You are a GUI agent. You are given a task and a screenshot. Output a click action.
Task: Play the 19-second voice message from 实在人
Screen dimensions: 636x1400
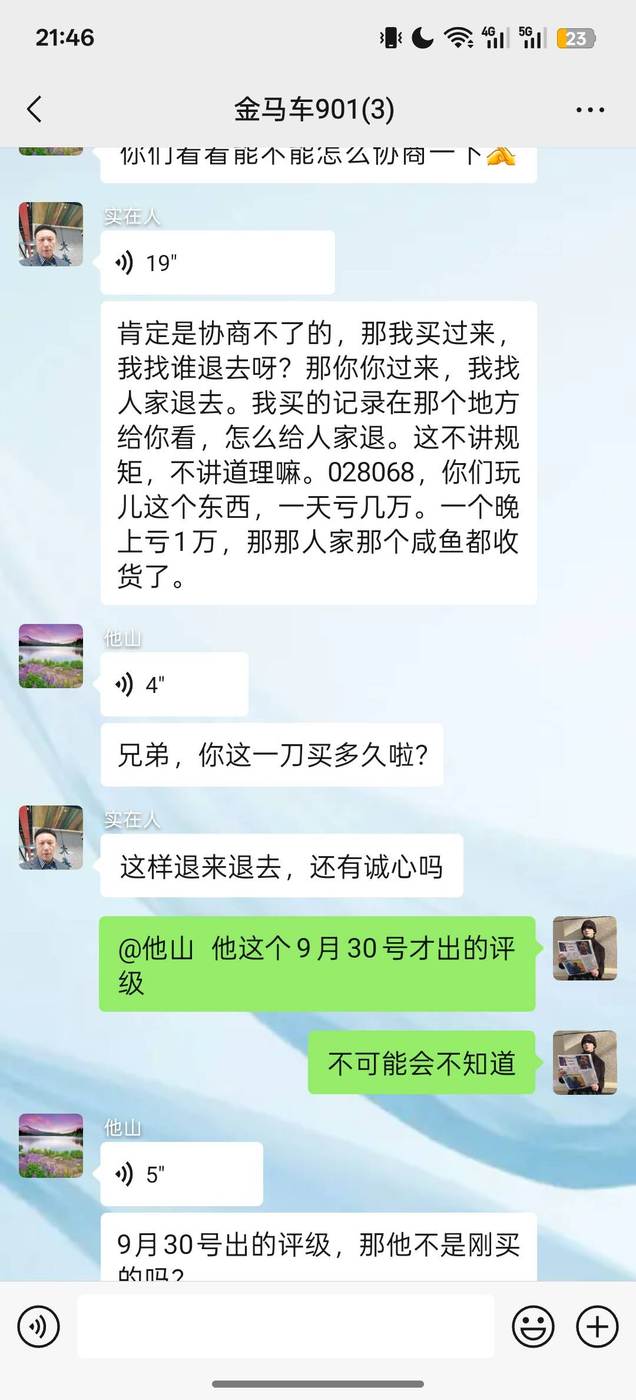217,263
